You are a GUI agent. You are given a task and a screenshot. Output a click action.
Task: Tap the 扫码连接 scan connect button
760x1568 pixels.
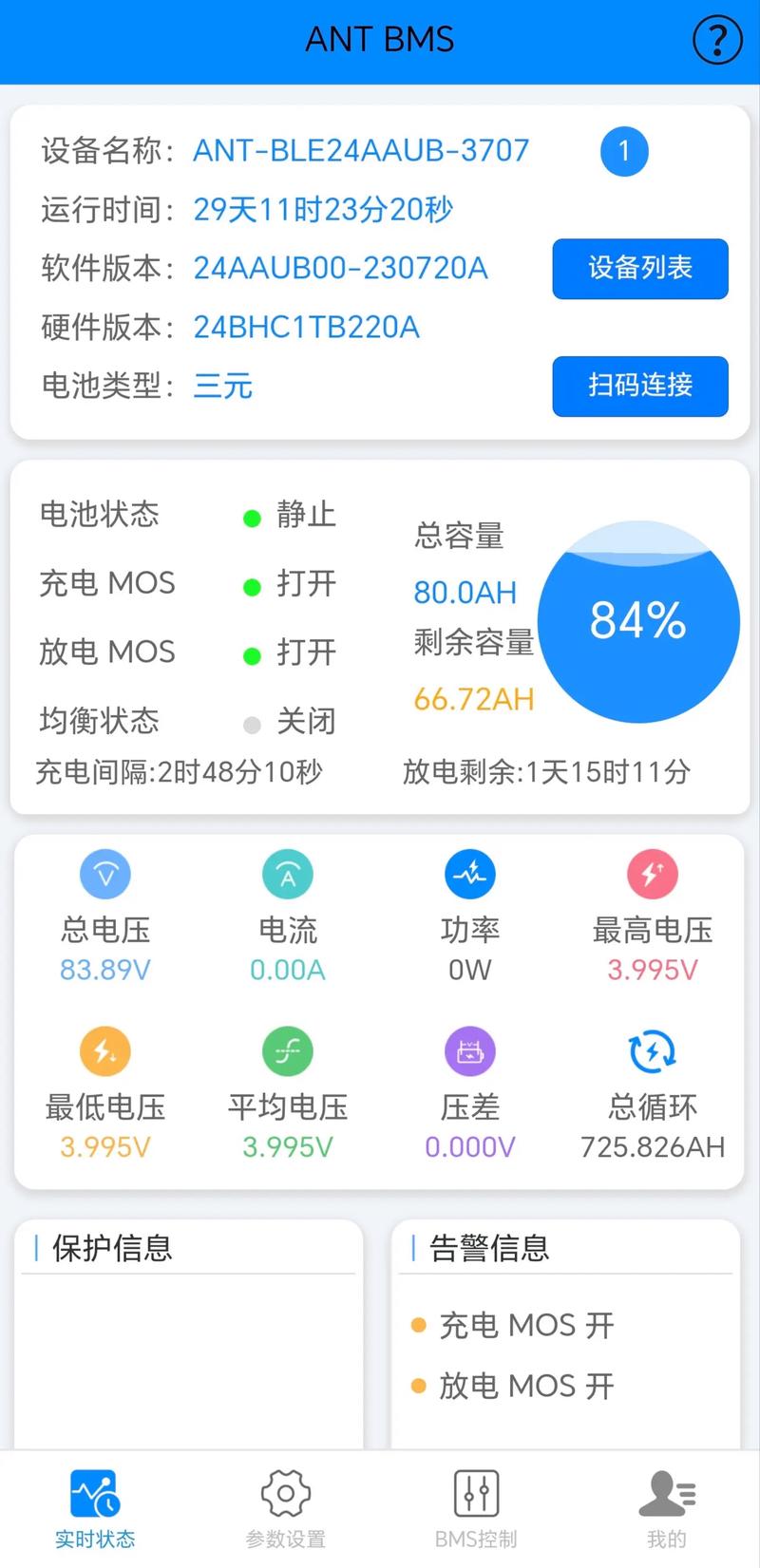[640, 387]
